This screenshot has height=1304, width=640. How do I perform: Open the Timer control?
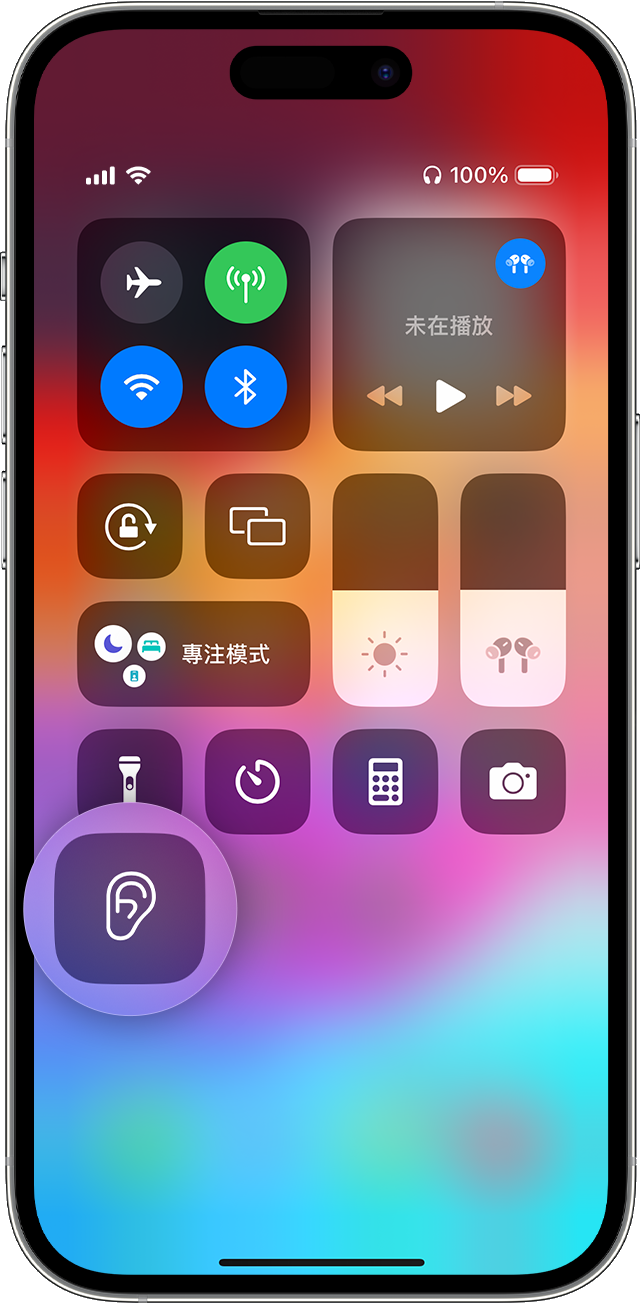(x=257, y=782)
